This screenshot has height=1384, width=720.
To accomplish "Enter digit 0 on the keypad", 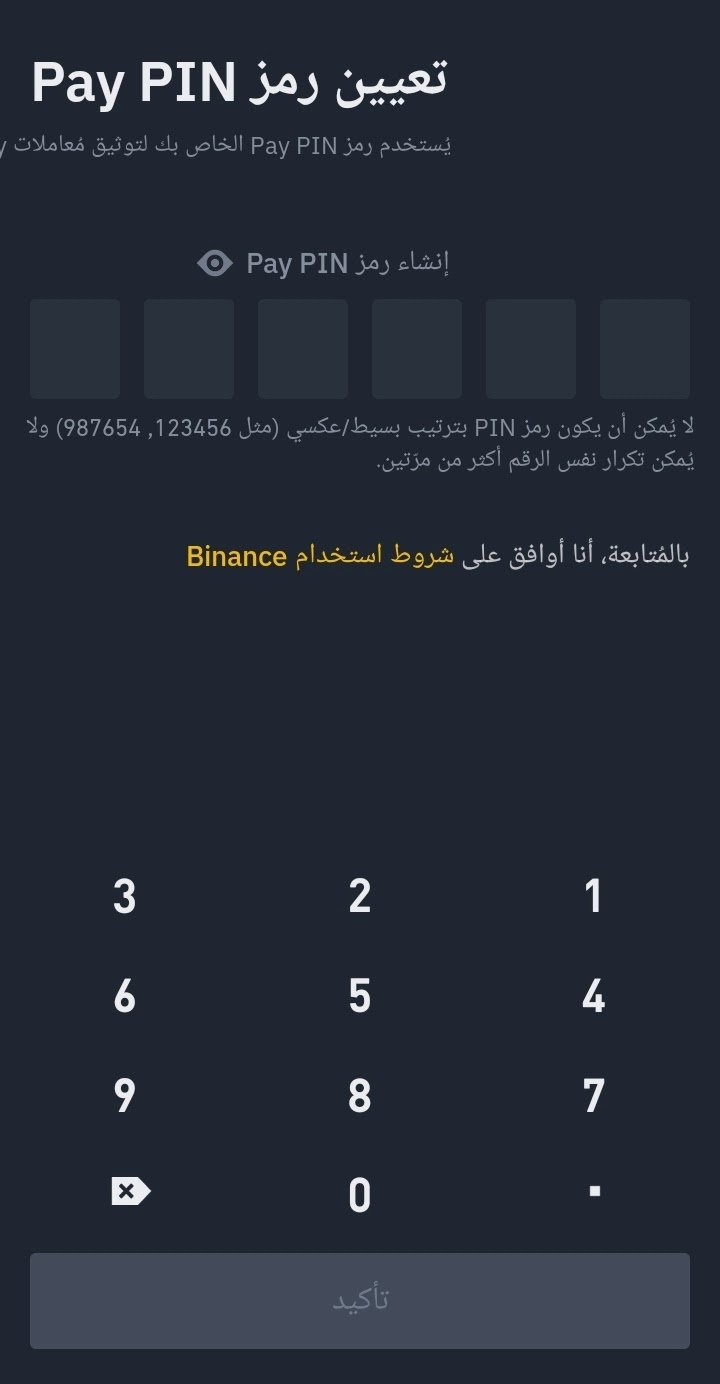I will 360,1195.
